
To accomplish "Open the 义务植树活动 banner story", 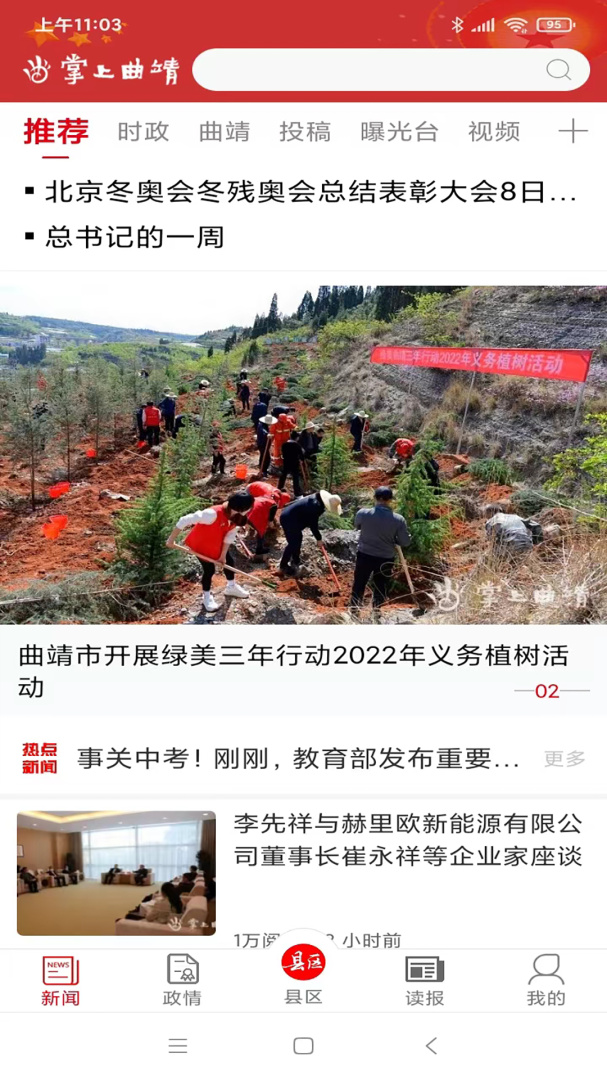I will [303, 455].
